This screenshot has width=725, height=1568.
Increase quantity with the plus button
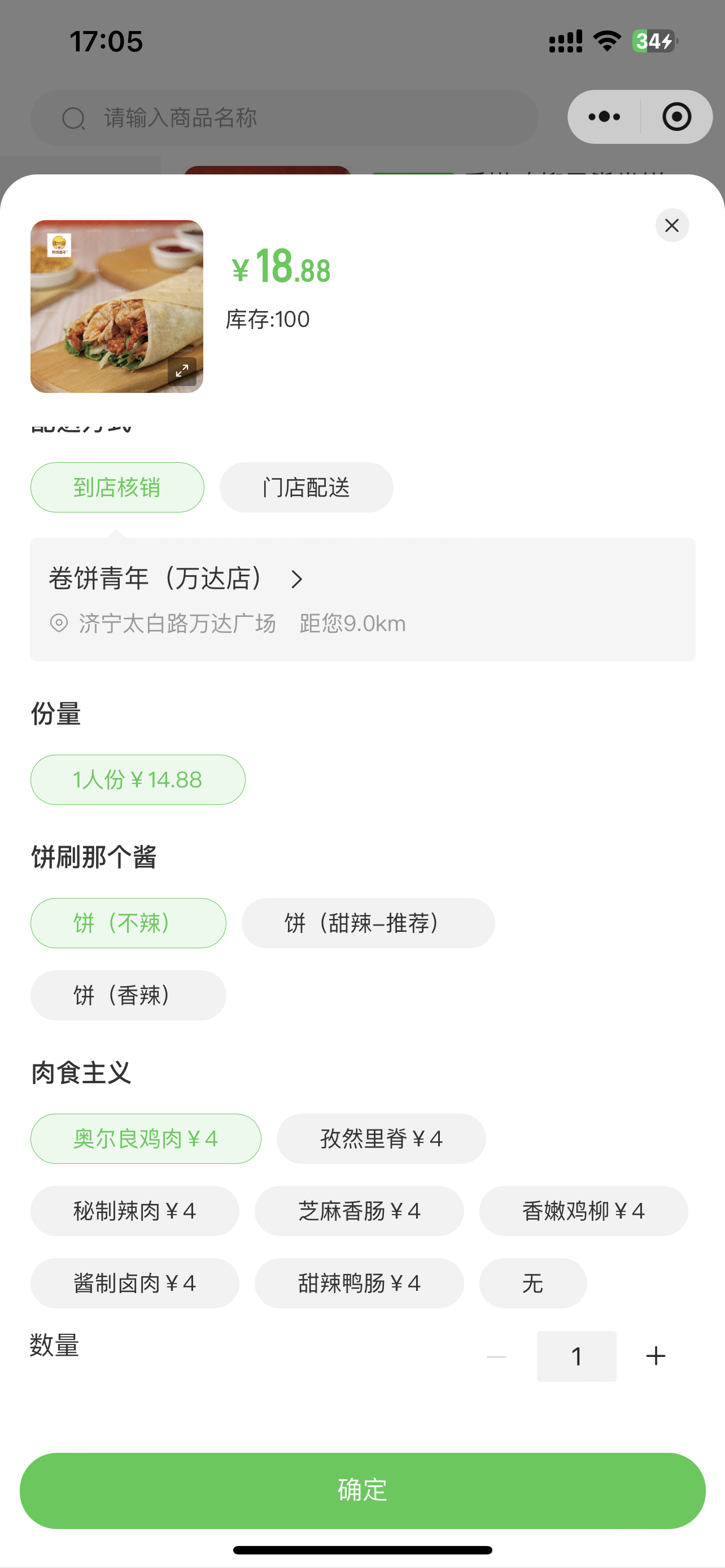pyautogui.click(x=656, y=1356)
